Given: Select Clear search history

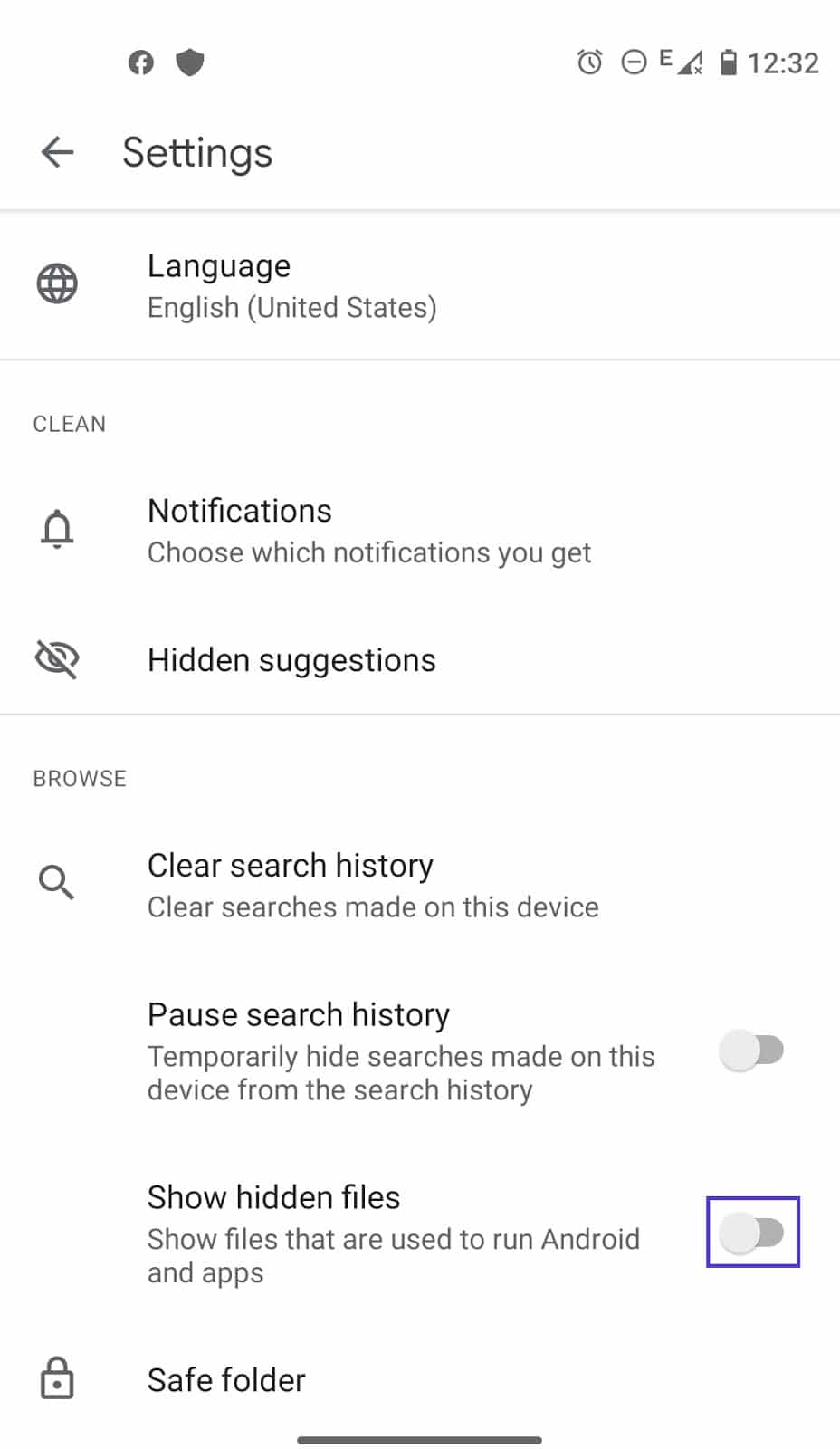Looking at the screenshot, I should pos(371,885).
